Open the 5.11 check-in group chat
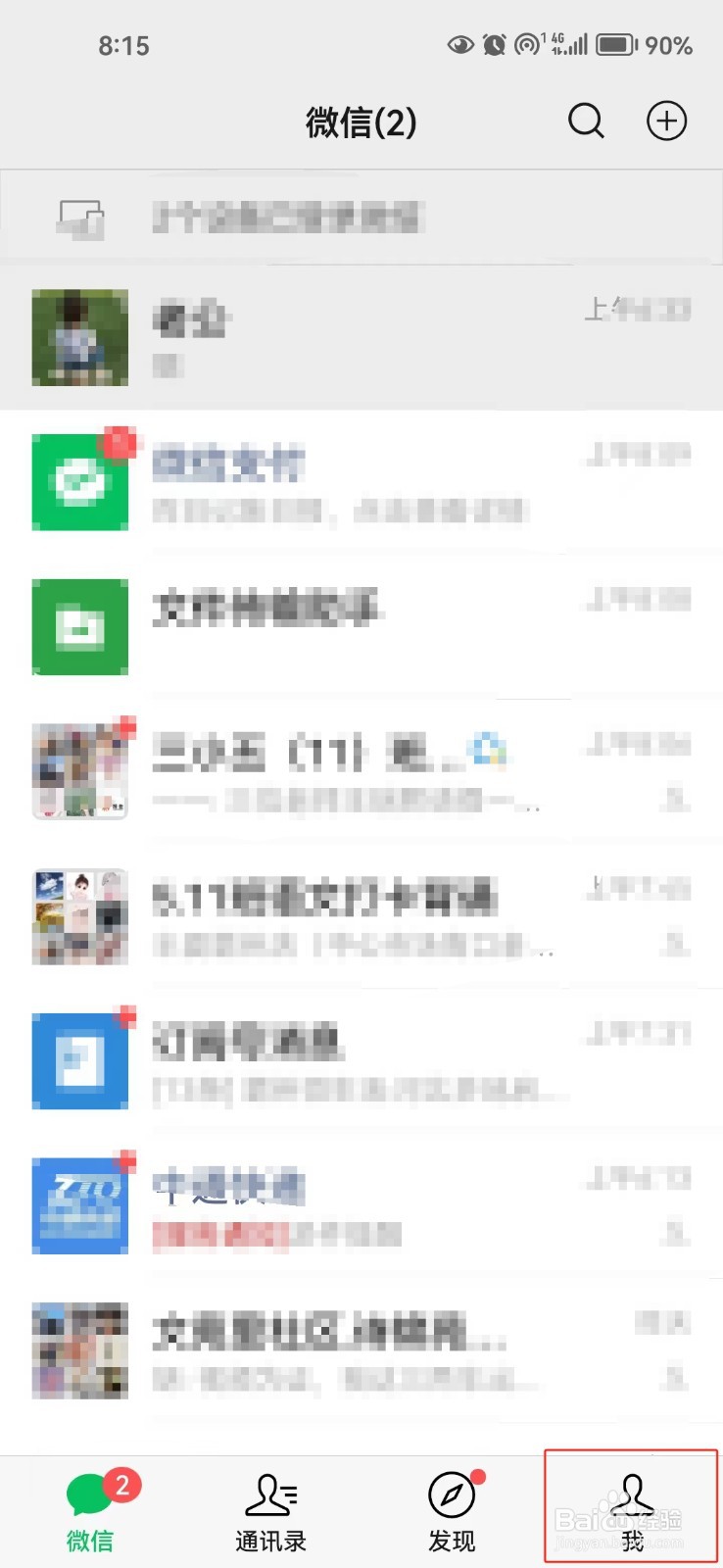This screenshot has height=1568, width=723. 361,915
